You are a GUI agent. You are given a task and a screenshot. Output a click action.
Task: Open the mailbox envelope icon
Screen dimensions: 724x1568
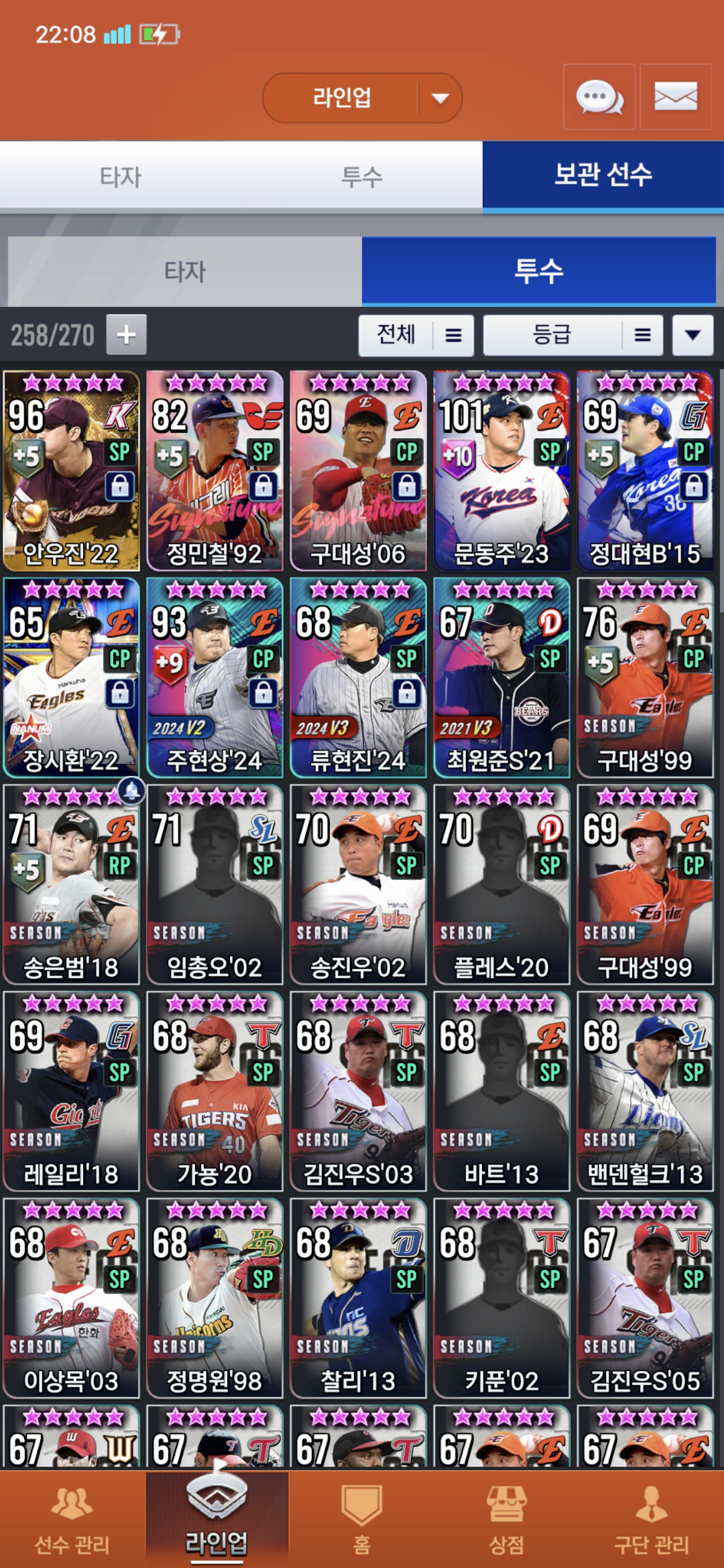pos(675,97)
